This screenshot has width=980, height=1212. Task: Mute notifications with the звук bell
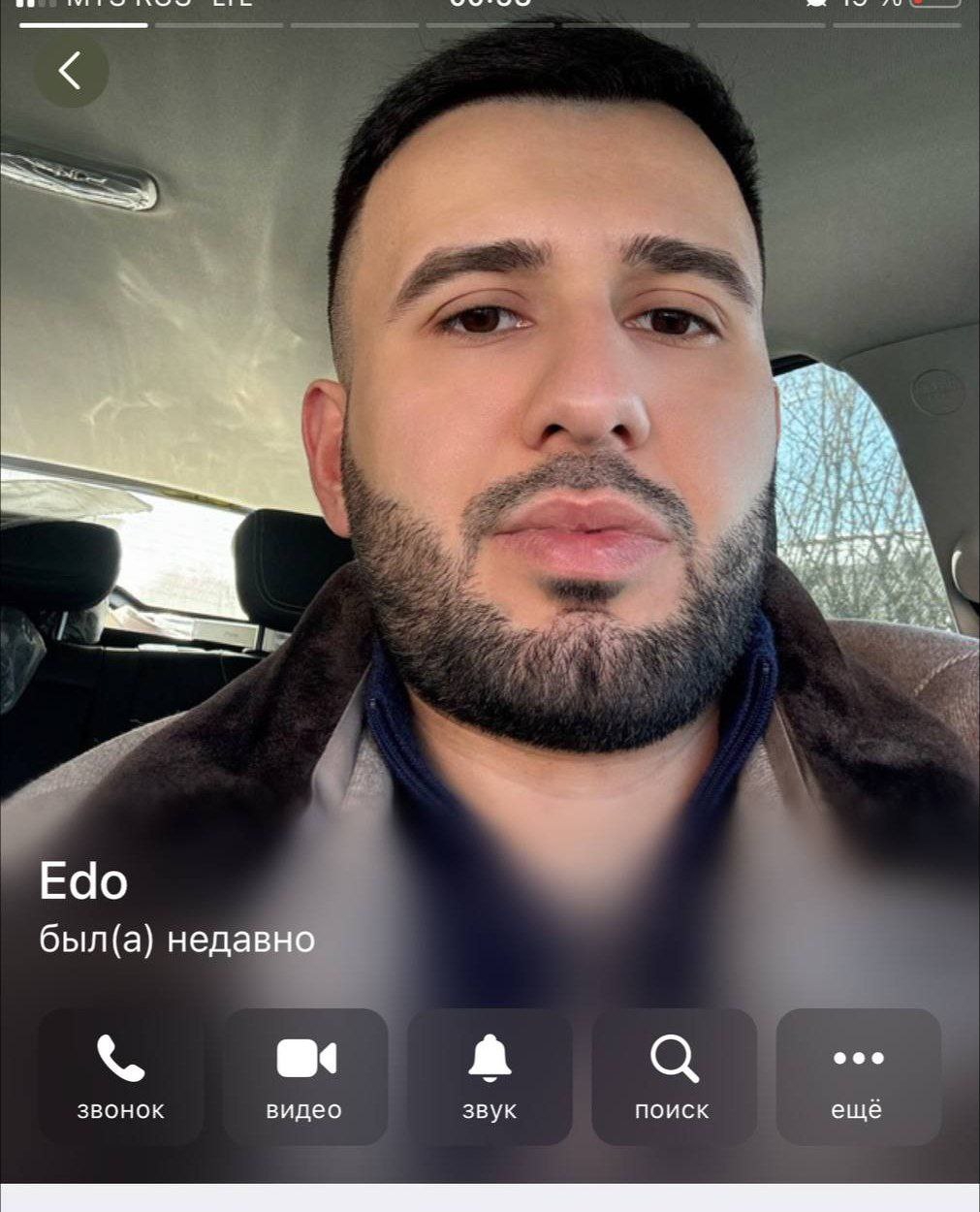490,1076
